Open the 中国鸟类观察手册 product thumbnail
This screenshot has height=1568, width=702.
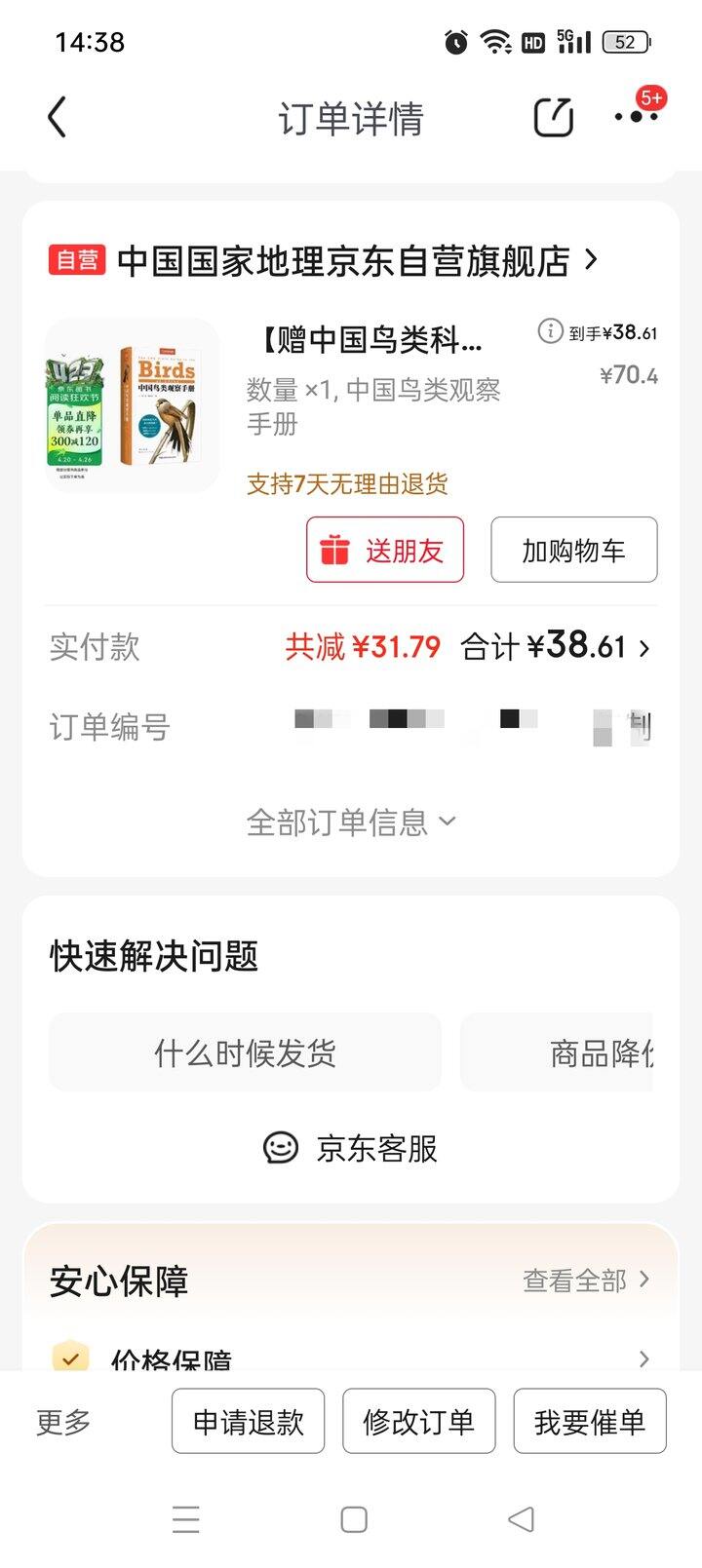click(132, 405)
